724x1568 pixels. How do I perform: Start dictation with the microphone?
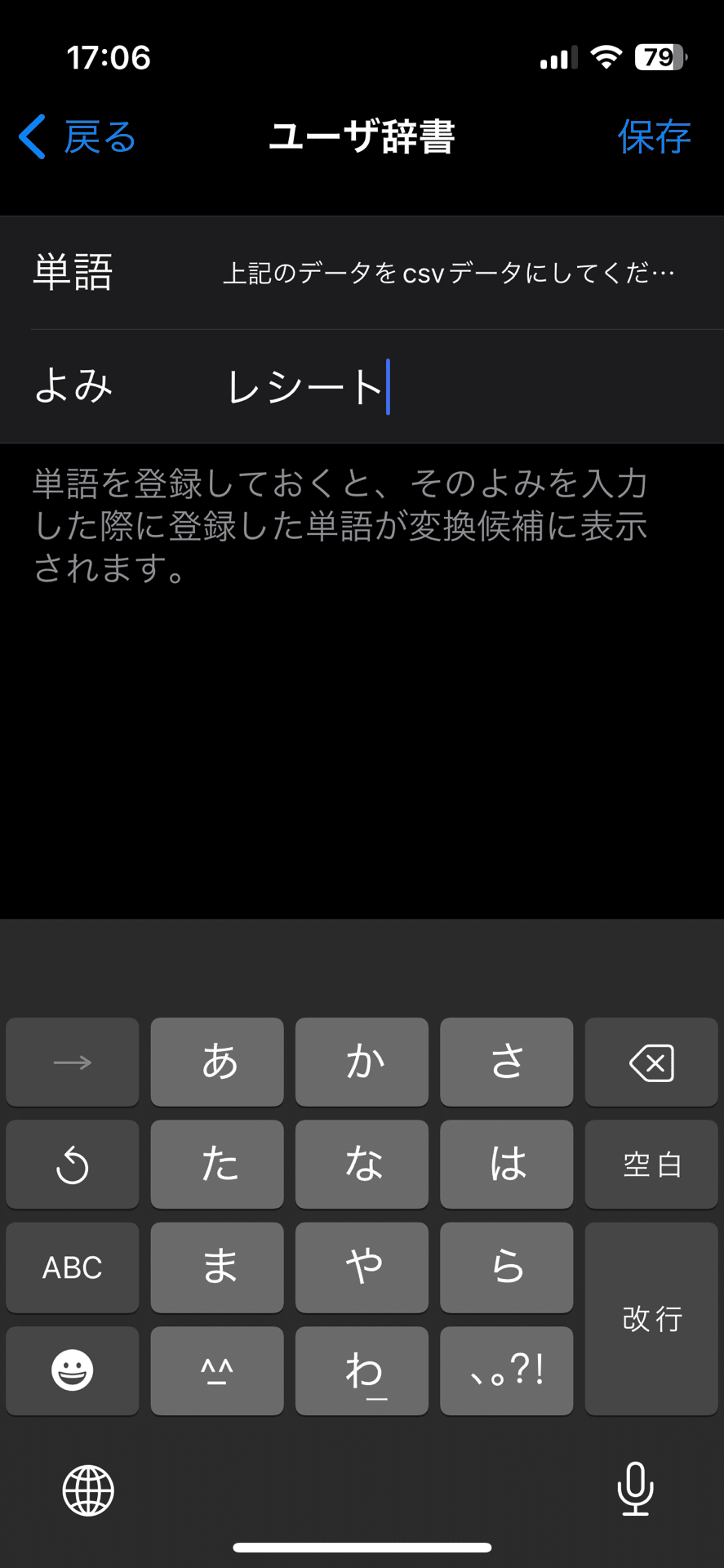coord(635,1489)
